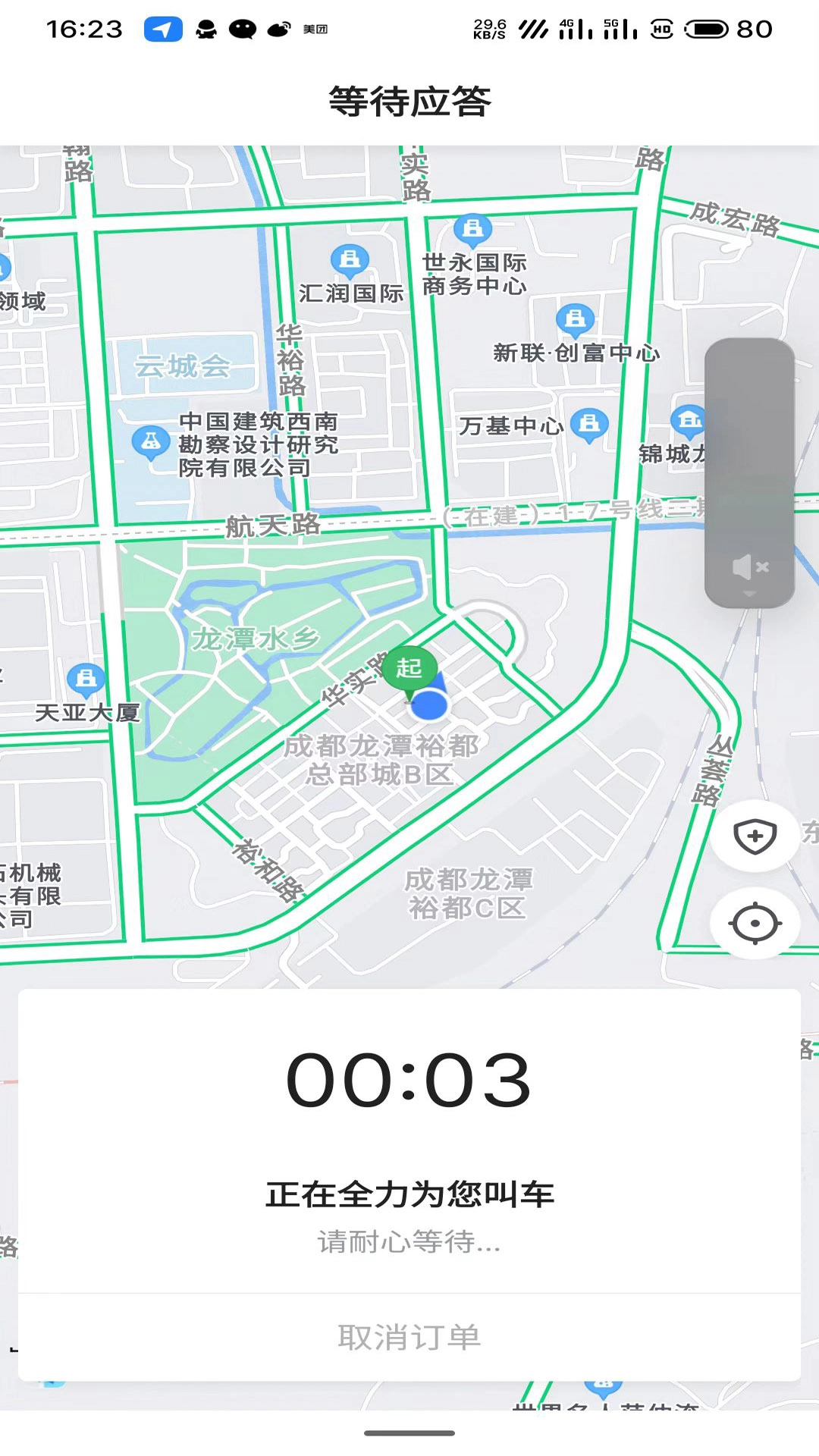Select the 世永国际商务中心 building marker
This screenshot has width=819, height=1456.
[472, 231]
